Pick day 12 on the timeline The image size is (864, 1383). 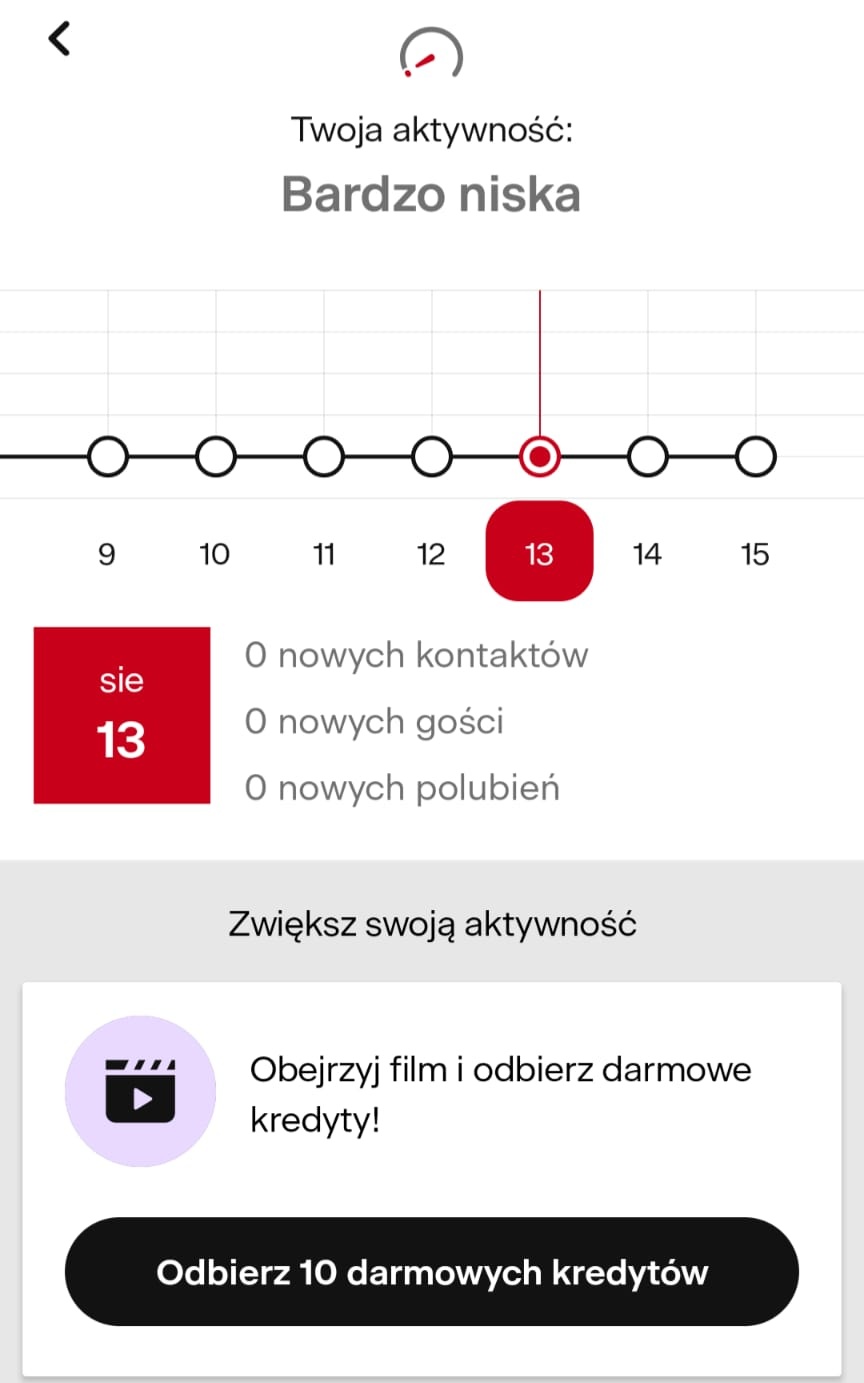click(x=431, y=553)
